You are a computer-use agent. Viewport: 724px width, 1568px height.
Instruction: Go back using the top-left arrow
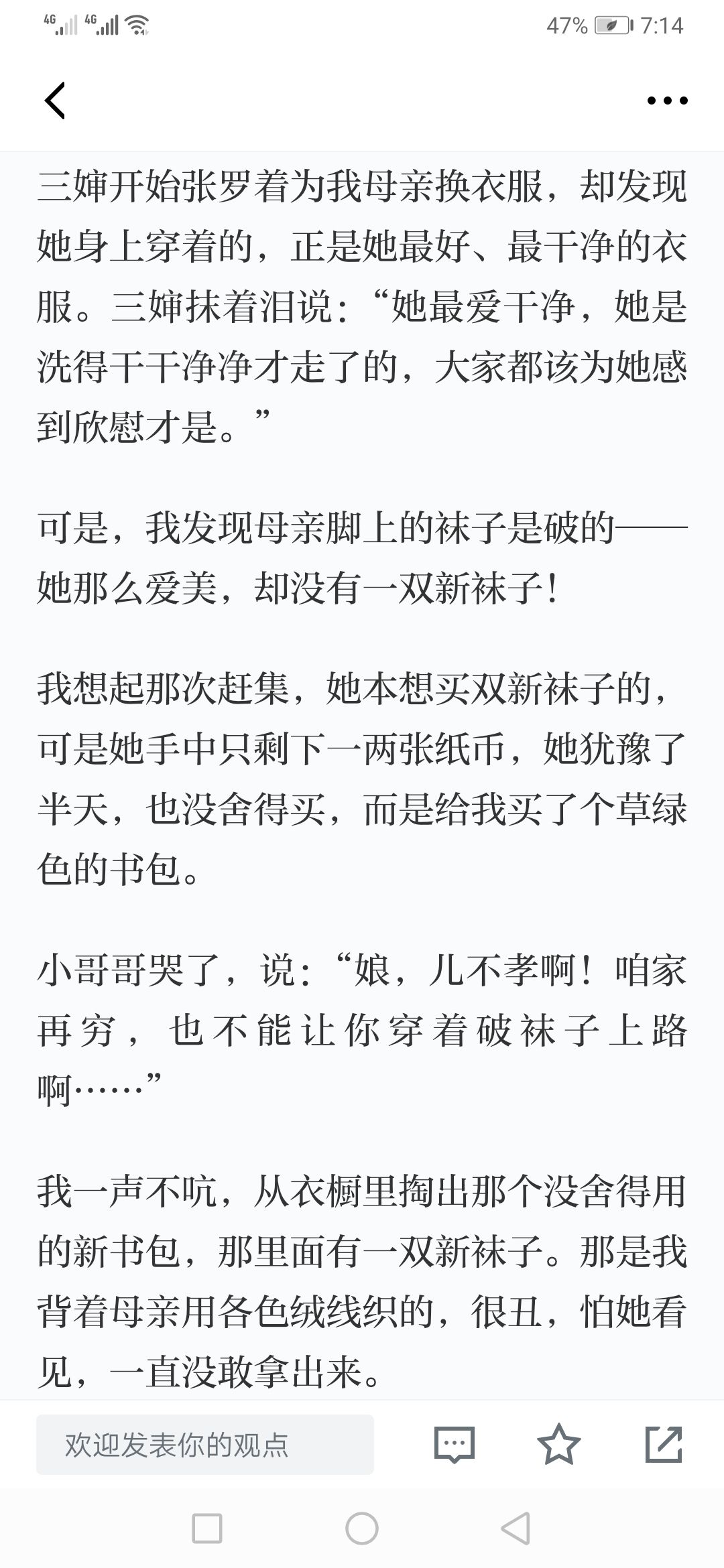pos(55,101)
